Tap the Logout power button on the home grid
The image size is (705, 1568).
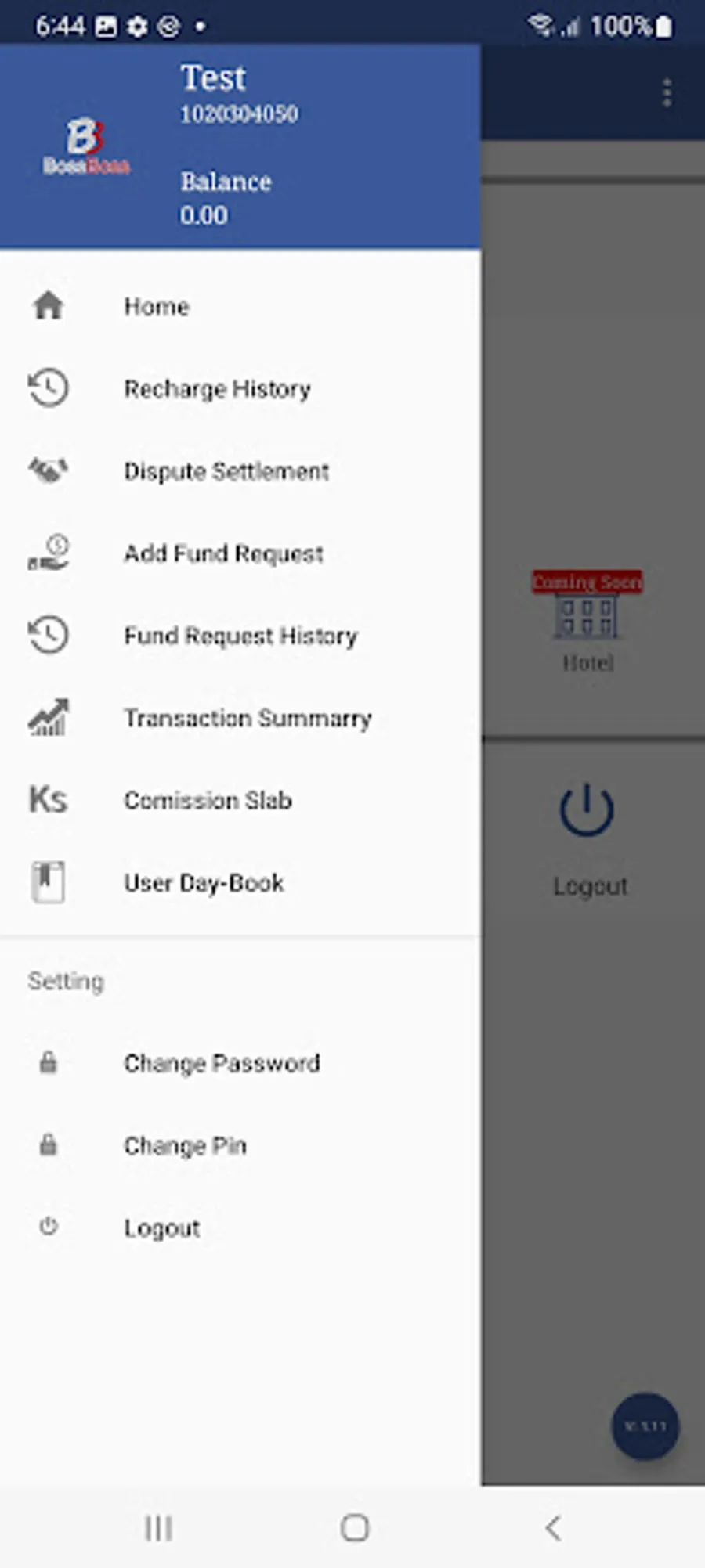pos(589,811)
